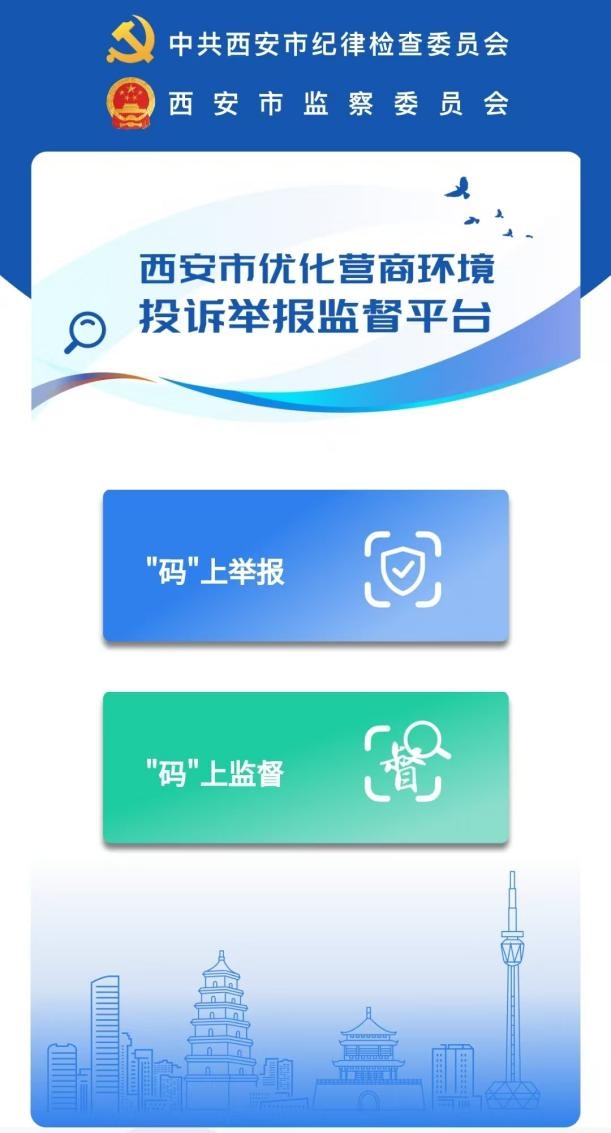Screen dimensions: 611x1133
Task: Open the "码"上举报 report button
Action: (x=305, y=565)
